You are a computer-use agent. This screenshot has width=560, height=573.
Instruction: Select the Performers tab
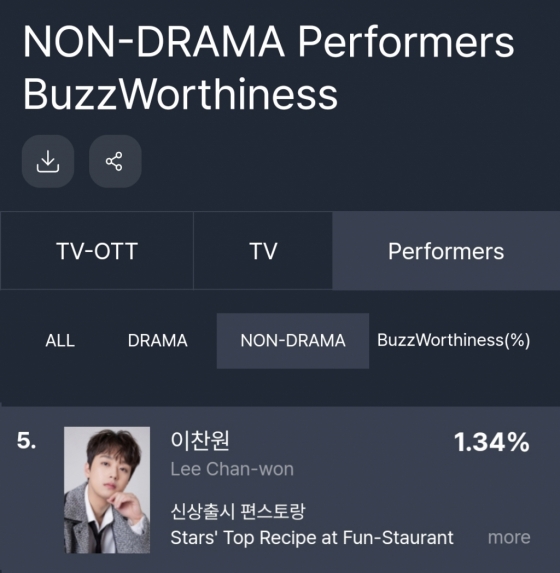coord(446,251)
